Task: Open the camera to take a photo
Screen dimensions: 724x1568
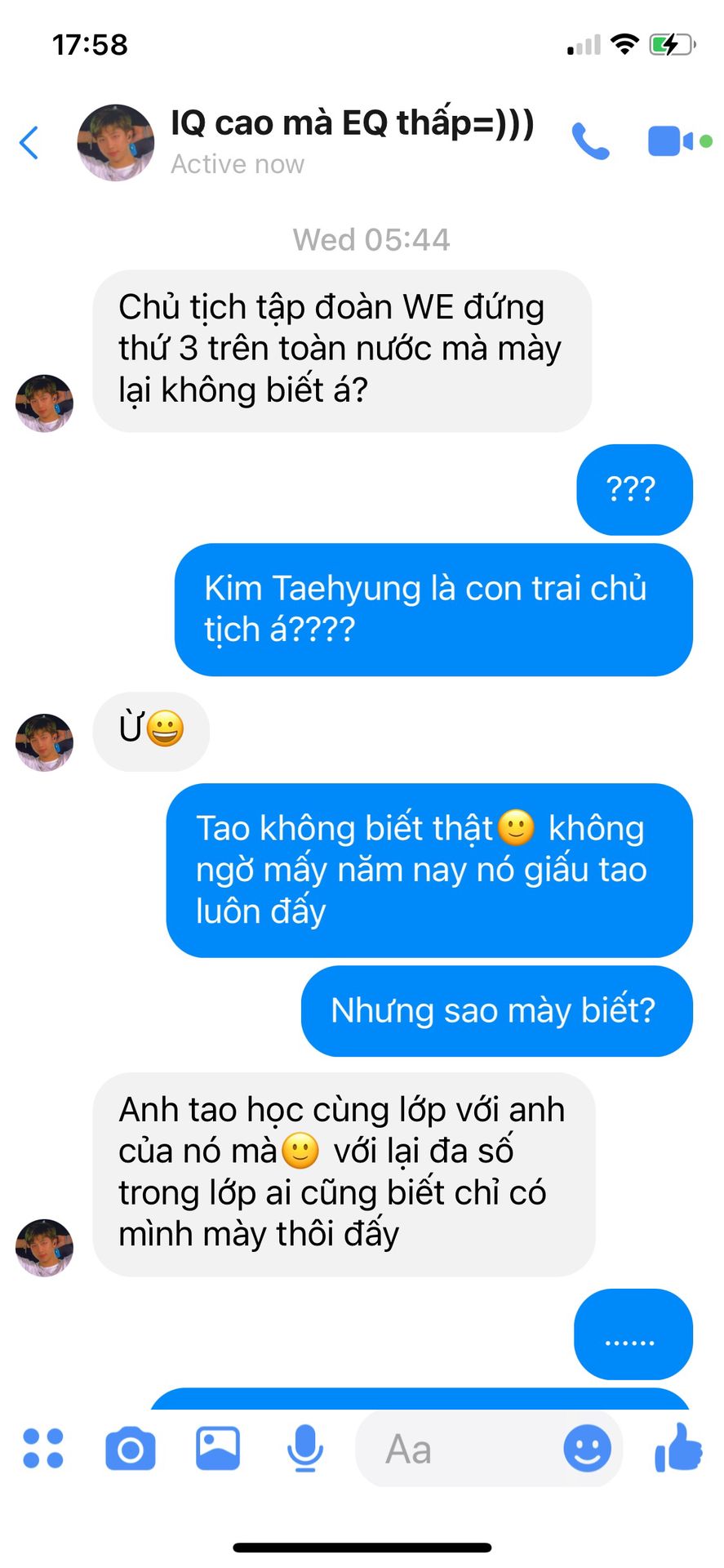Action: click(131, 1449)
